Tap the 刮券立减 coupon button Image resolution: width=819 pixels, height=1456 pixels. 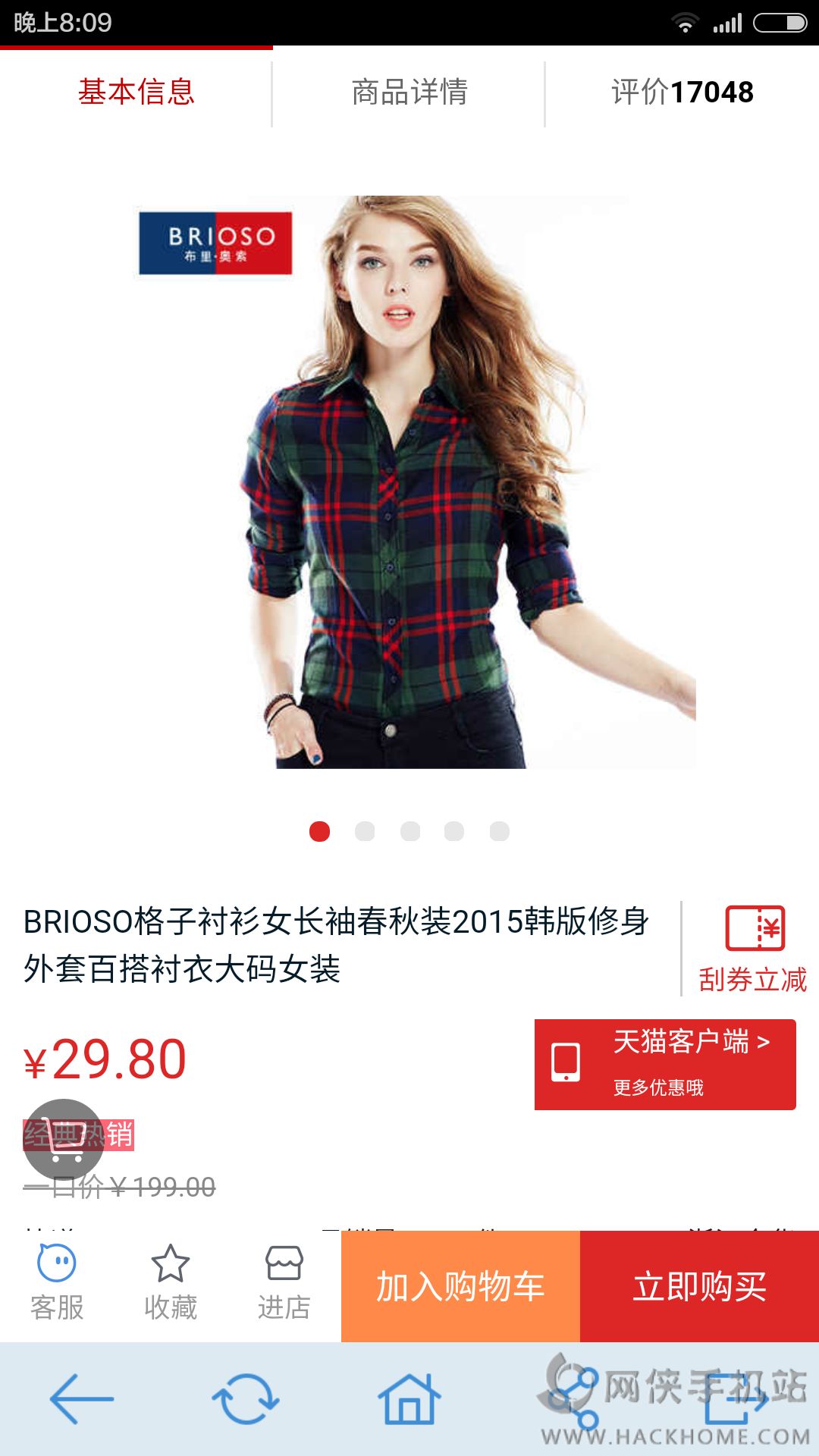[x=752, y=949]
